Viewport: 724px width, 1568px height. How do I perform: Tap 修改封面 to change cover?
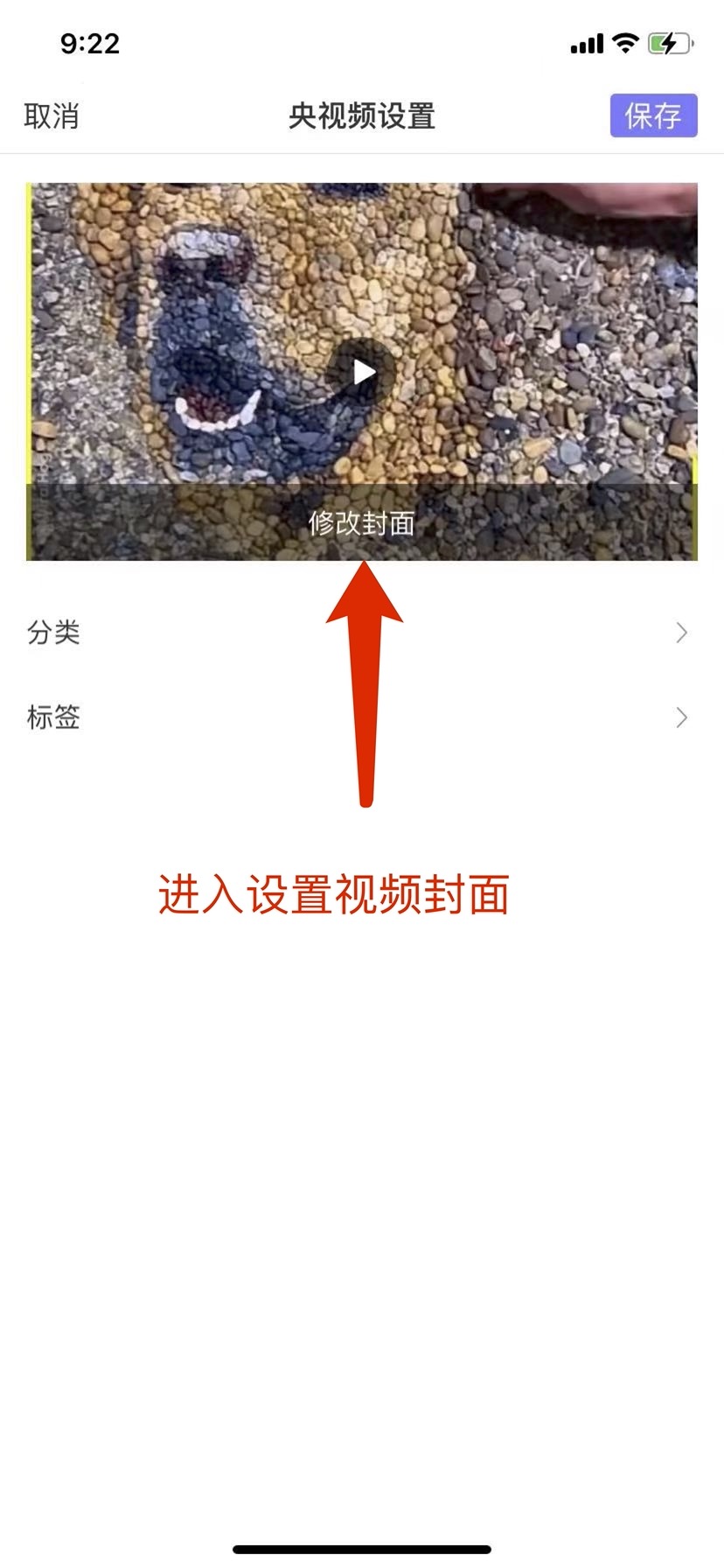click(x=362, y=522)
